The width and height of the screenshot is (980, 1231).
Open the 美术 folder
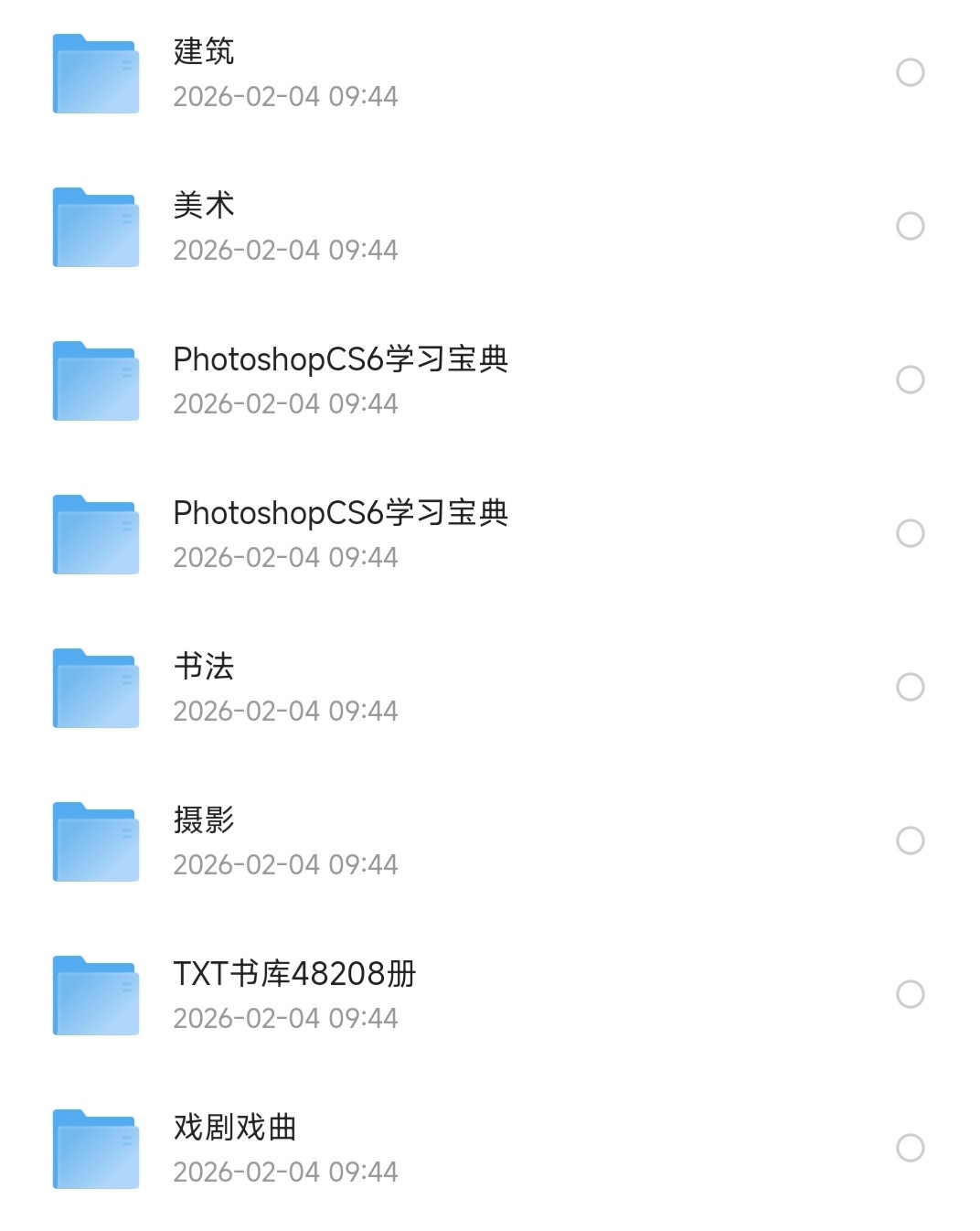pyautogui.click(x=203, y=206)
